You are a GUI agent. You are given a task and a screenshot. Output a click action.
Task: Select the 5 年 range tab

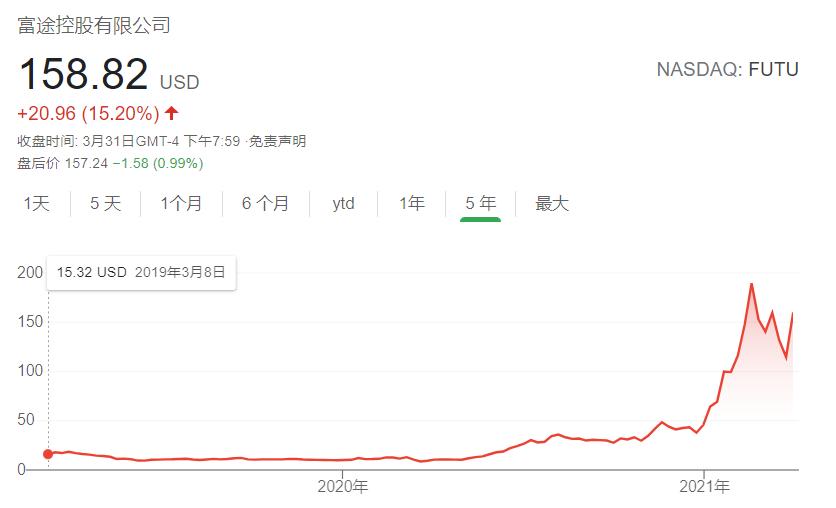pos(480,204)
